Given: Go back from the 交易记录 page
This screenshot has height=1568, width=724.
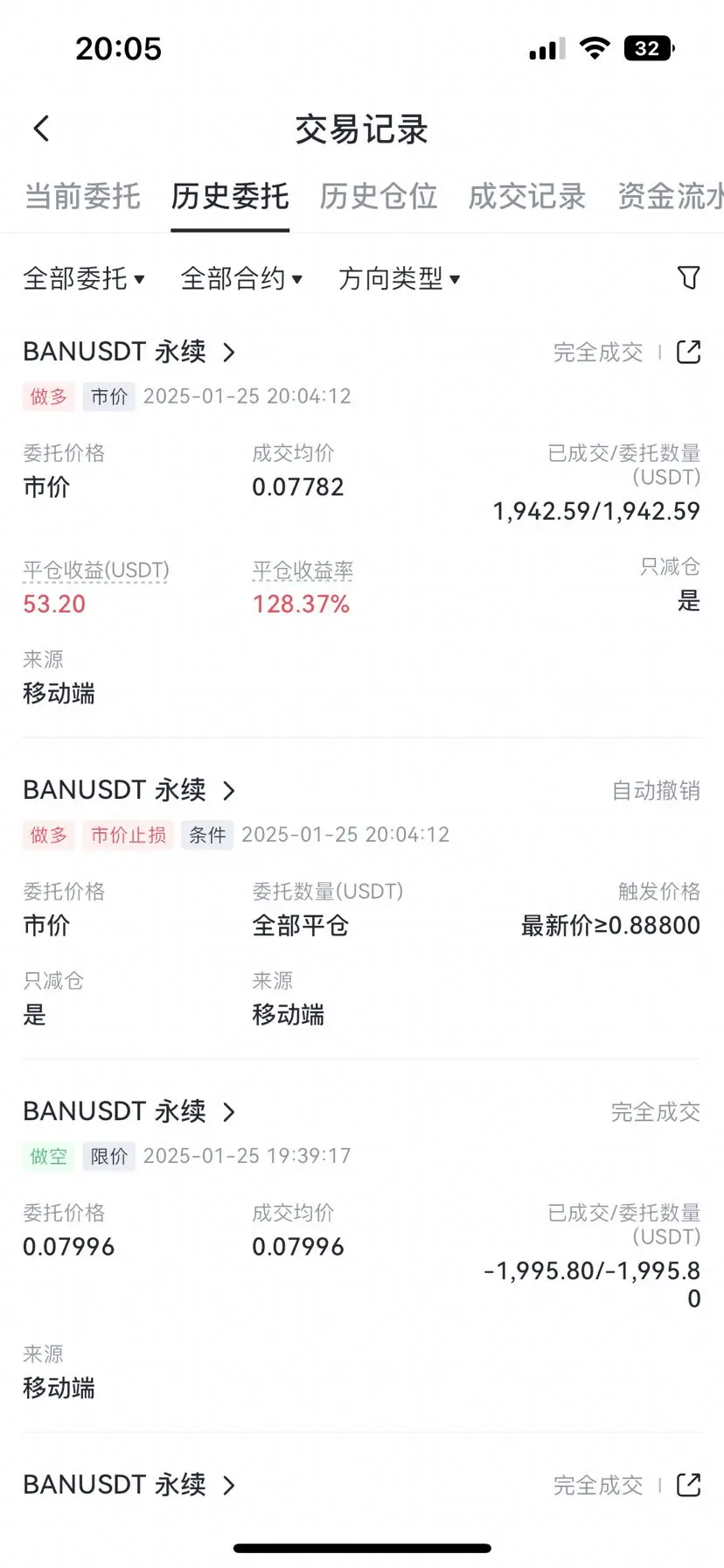Looking at the screenshot, I should pyautogui.click(x=41, y=129).
